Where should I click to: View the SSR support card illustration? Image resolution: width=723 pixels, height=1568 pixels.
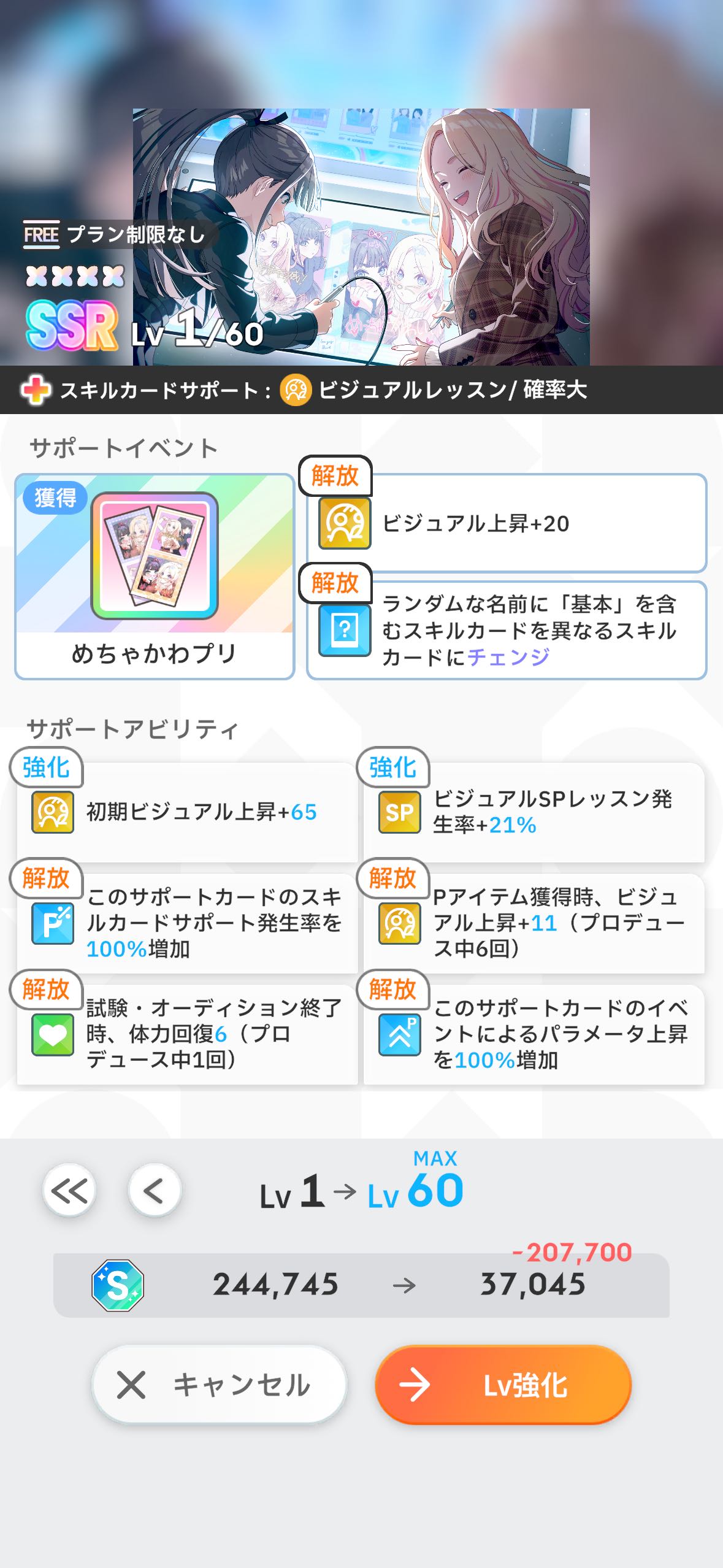[x=361, y=237]
